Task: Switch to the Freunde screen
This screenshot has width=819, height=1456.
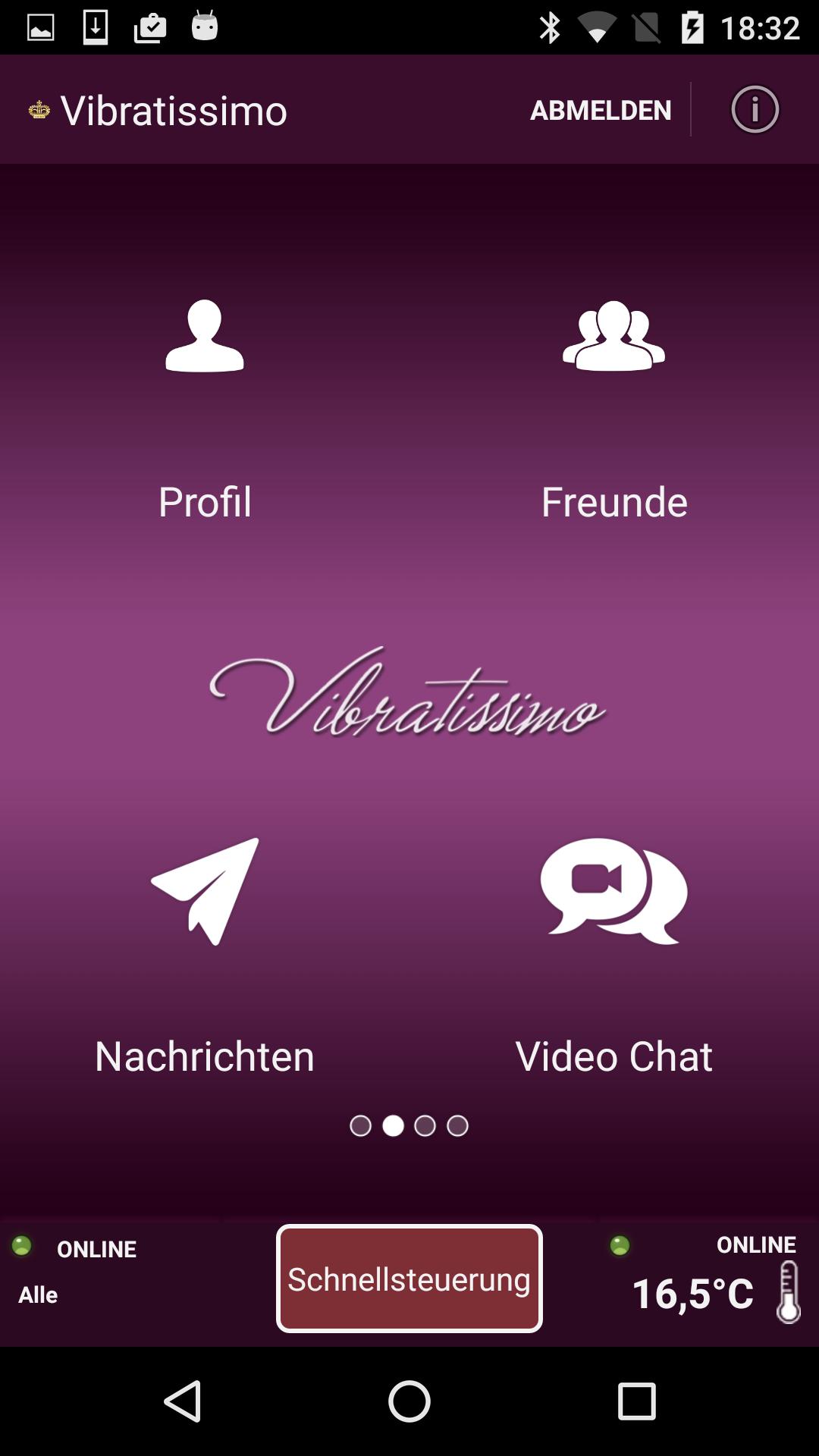Action: (x=614, y=500)
